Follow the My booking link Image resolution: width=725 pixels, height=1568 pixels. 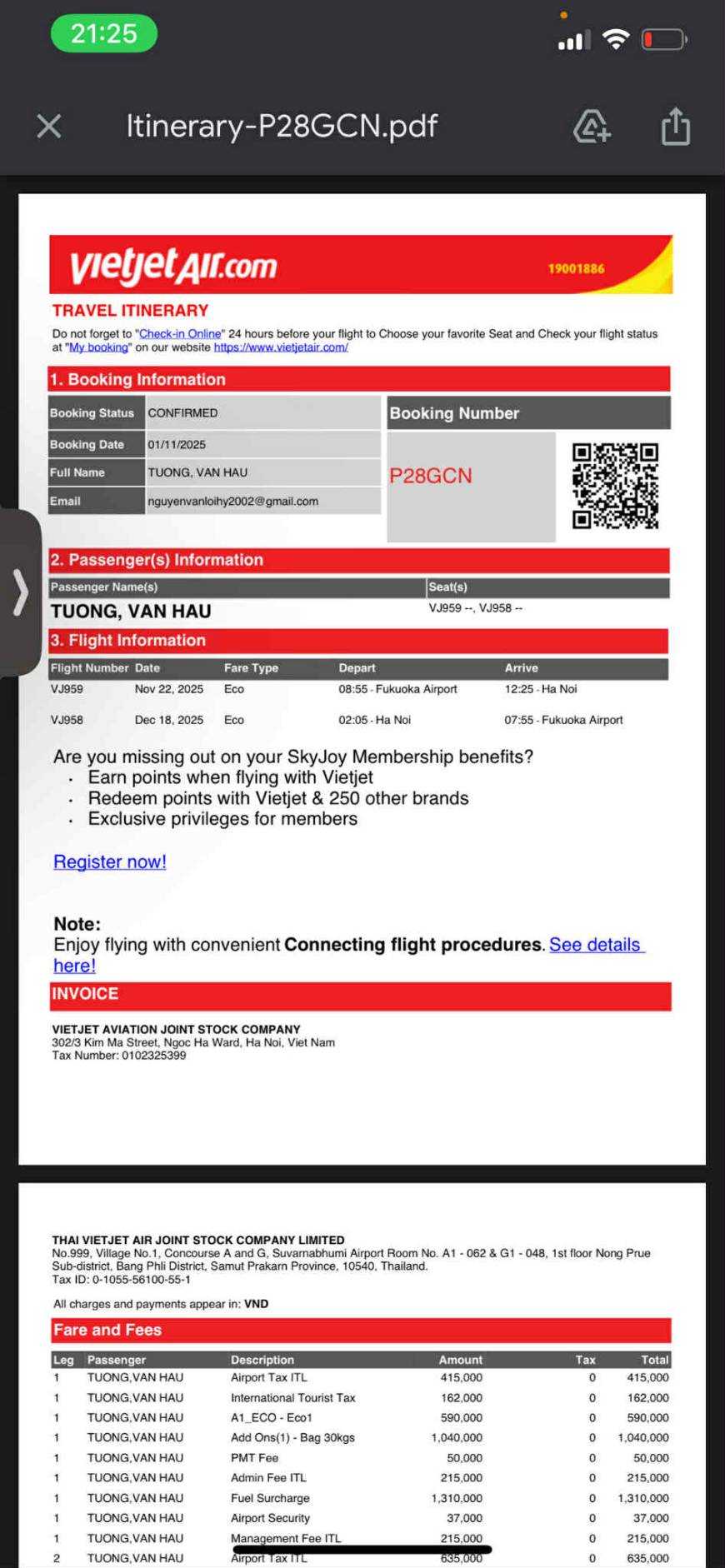click(98, 347)
